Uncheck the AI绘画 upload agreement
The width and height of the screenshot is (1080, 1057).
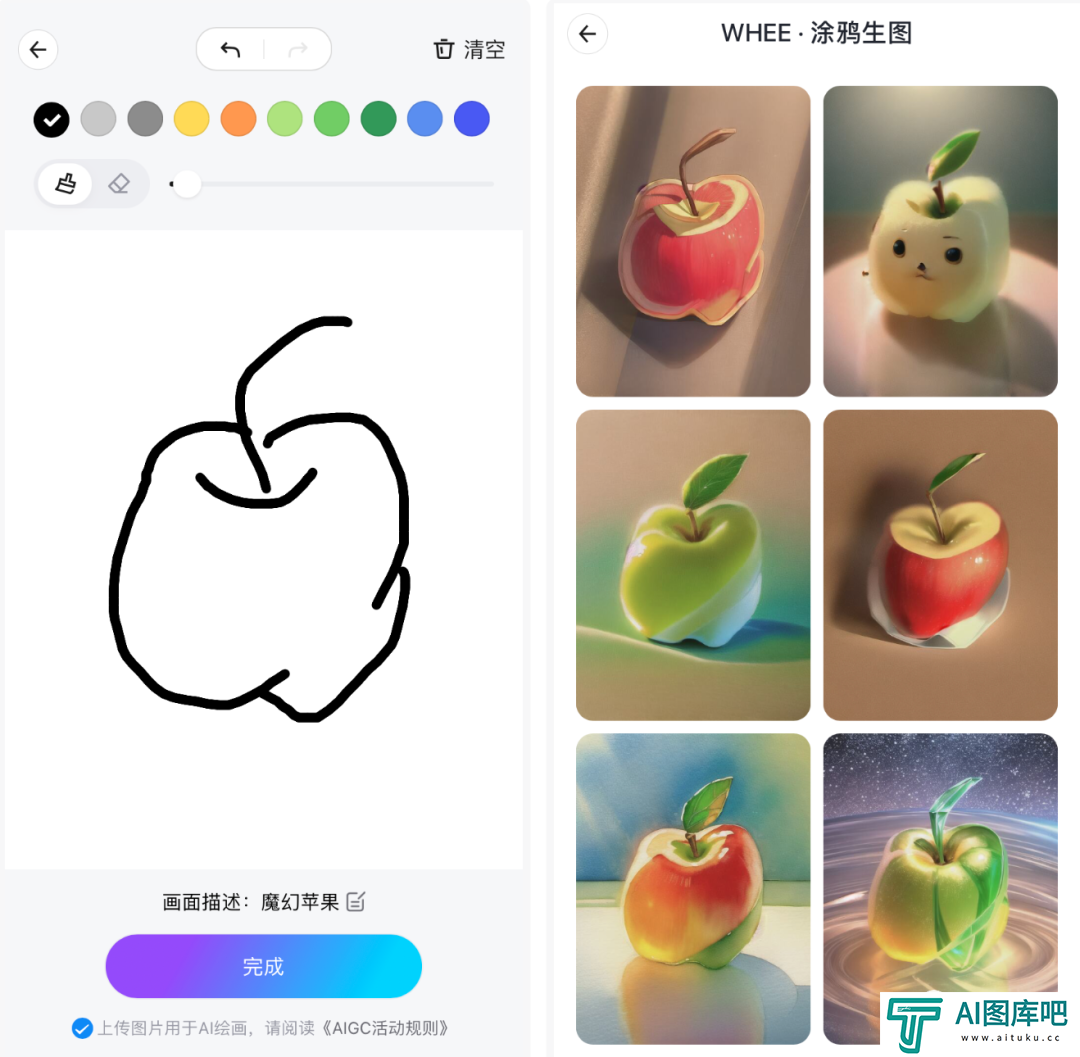point(81,1027)
